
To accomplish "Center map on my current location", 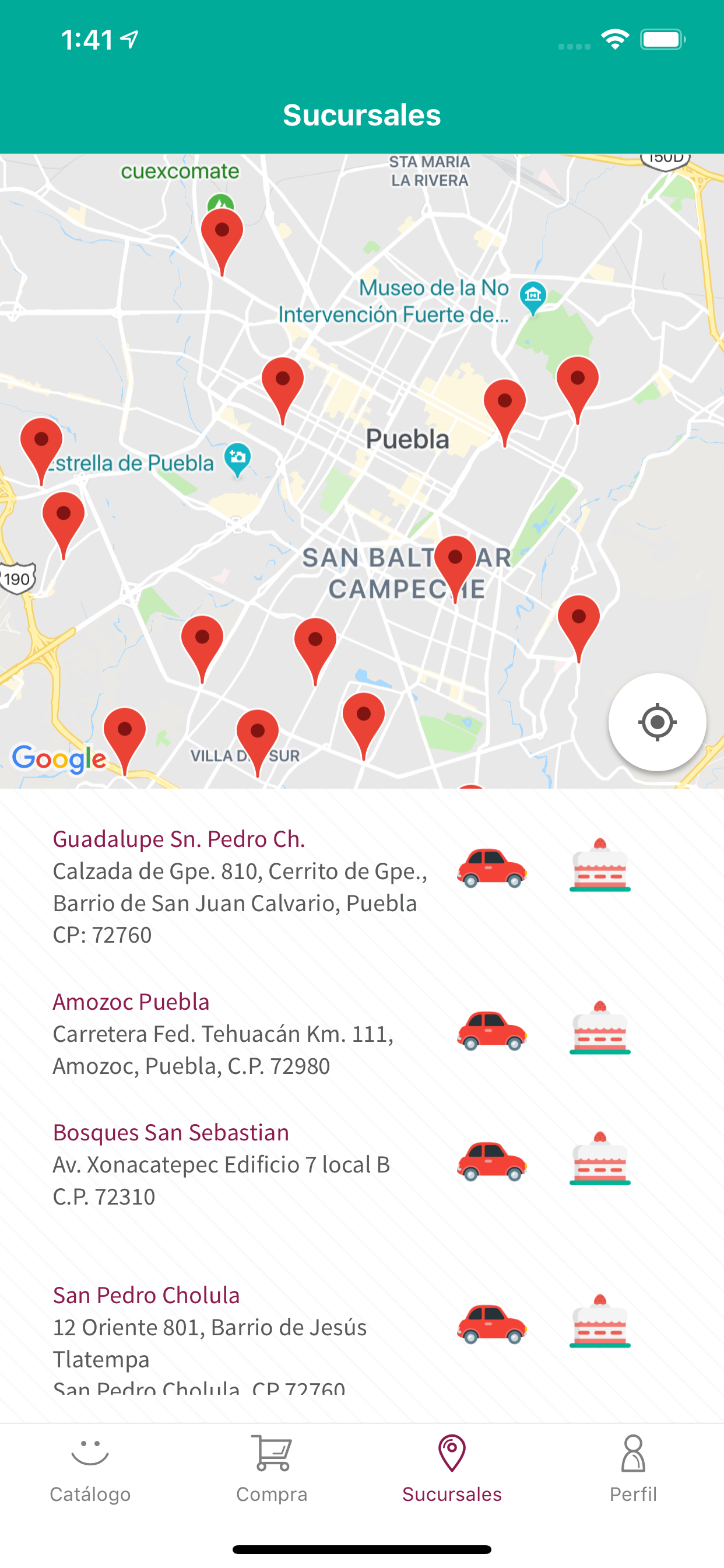I will point(657,722).
